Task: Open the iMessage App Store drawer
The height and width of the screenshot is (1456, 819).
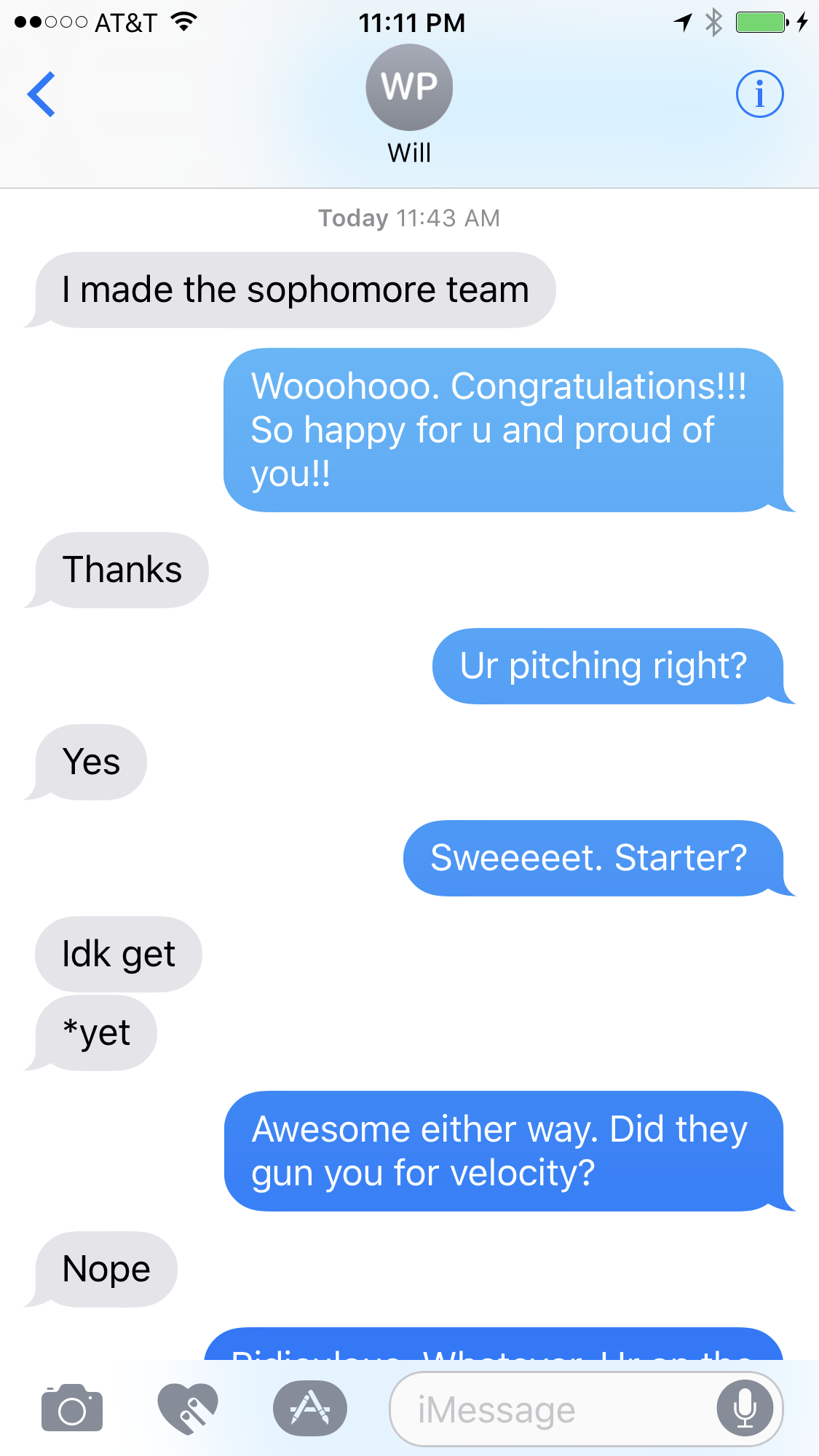Action: click(310, 1408)
